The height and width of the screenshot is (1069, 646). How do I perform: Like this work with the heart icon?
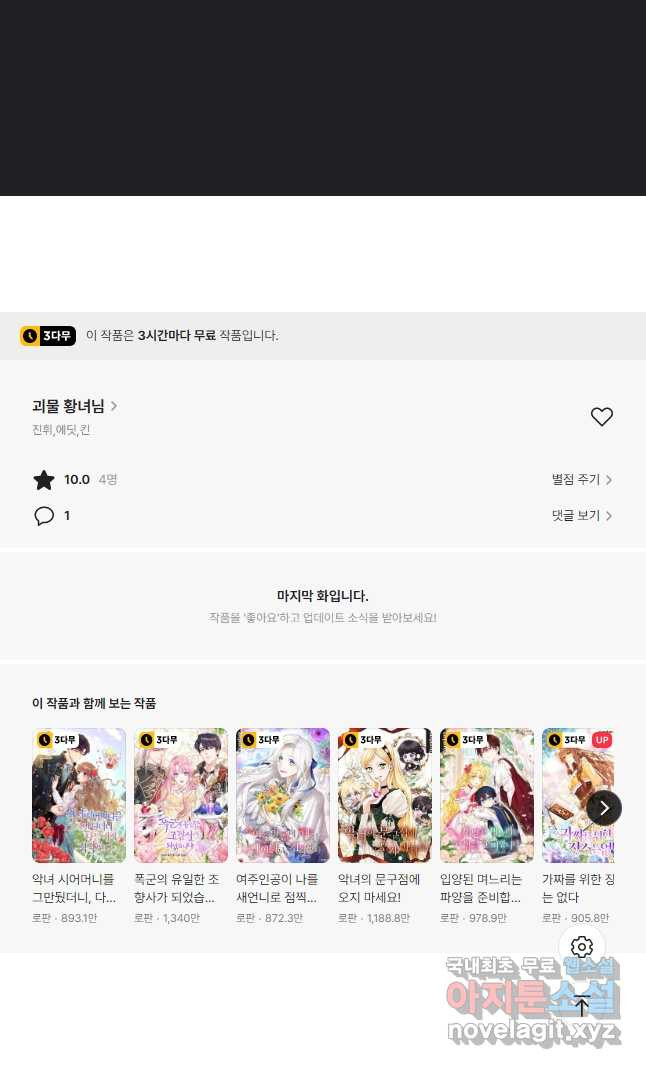tap(601, 417)
